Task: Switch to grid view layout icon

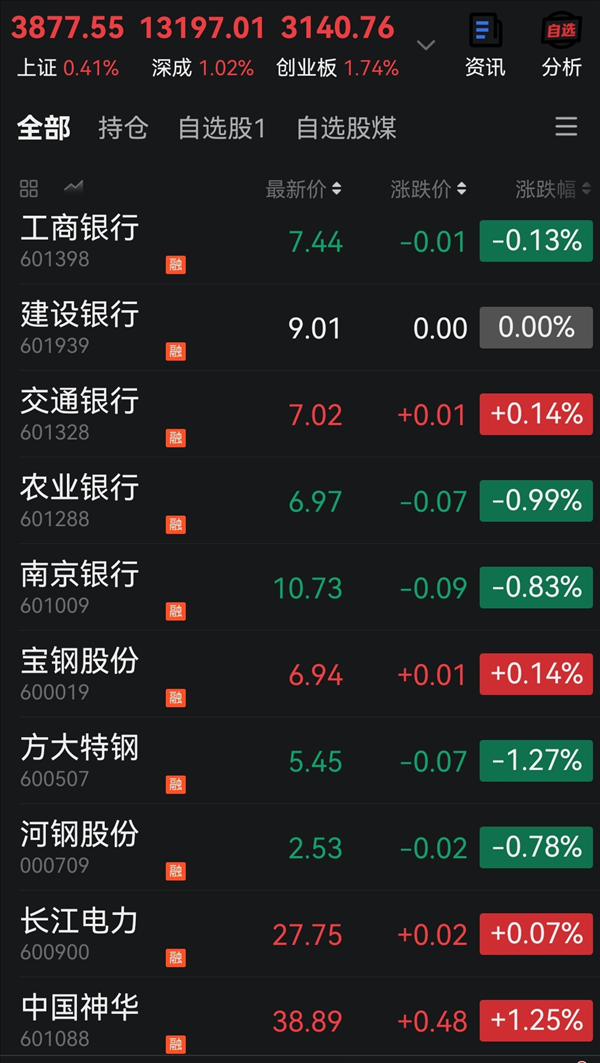Action: (29, 188)
